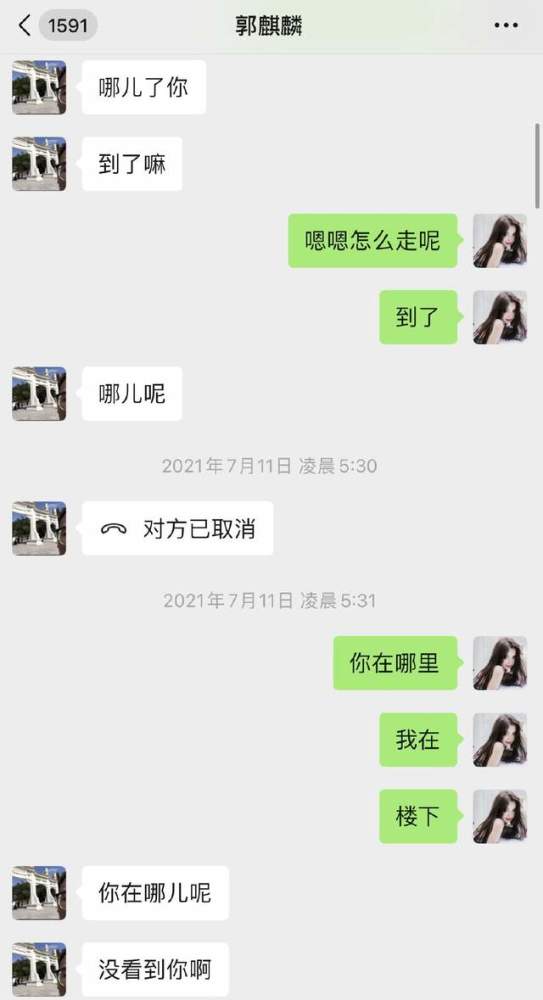Open my avatar beside 楼下 message
Viewport: 543px width, 1000px height.
click(x=500, y=816)
